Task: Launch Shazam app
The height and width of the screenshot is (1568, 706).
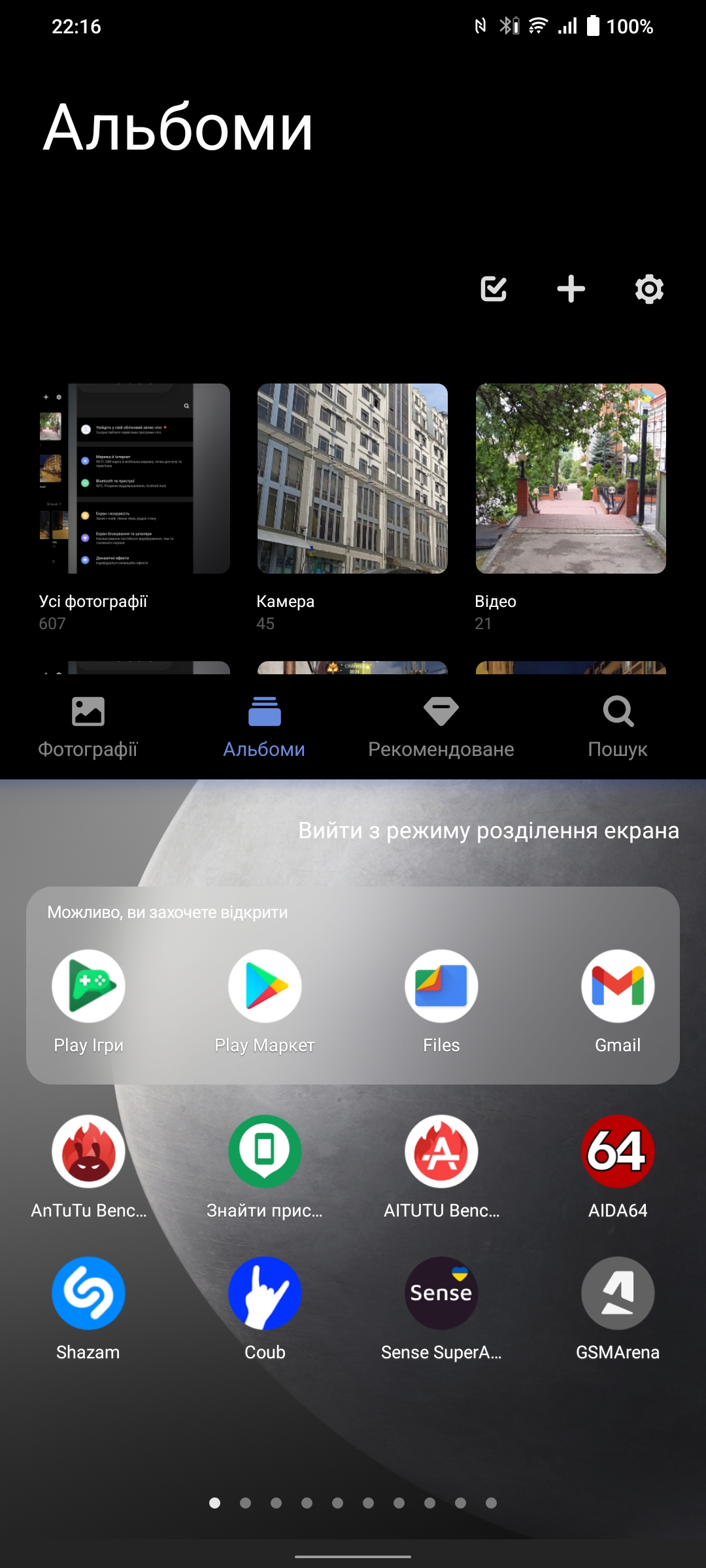Action: point(88,1294)
